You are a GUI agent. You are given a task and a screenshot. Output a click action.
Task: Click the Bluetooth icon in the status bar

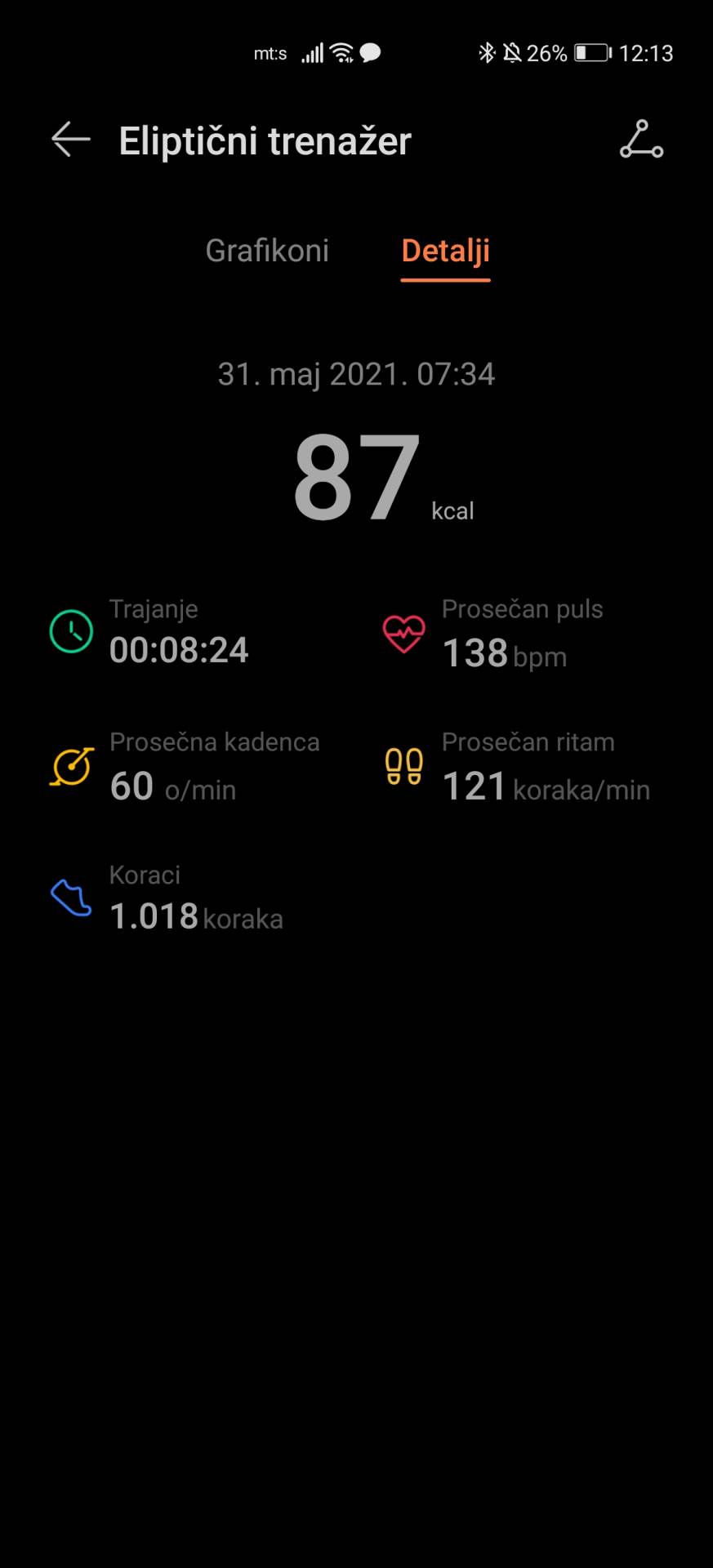[x=488, y=52]
